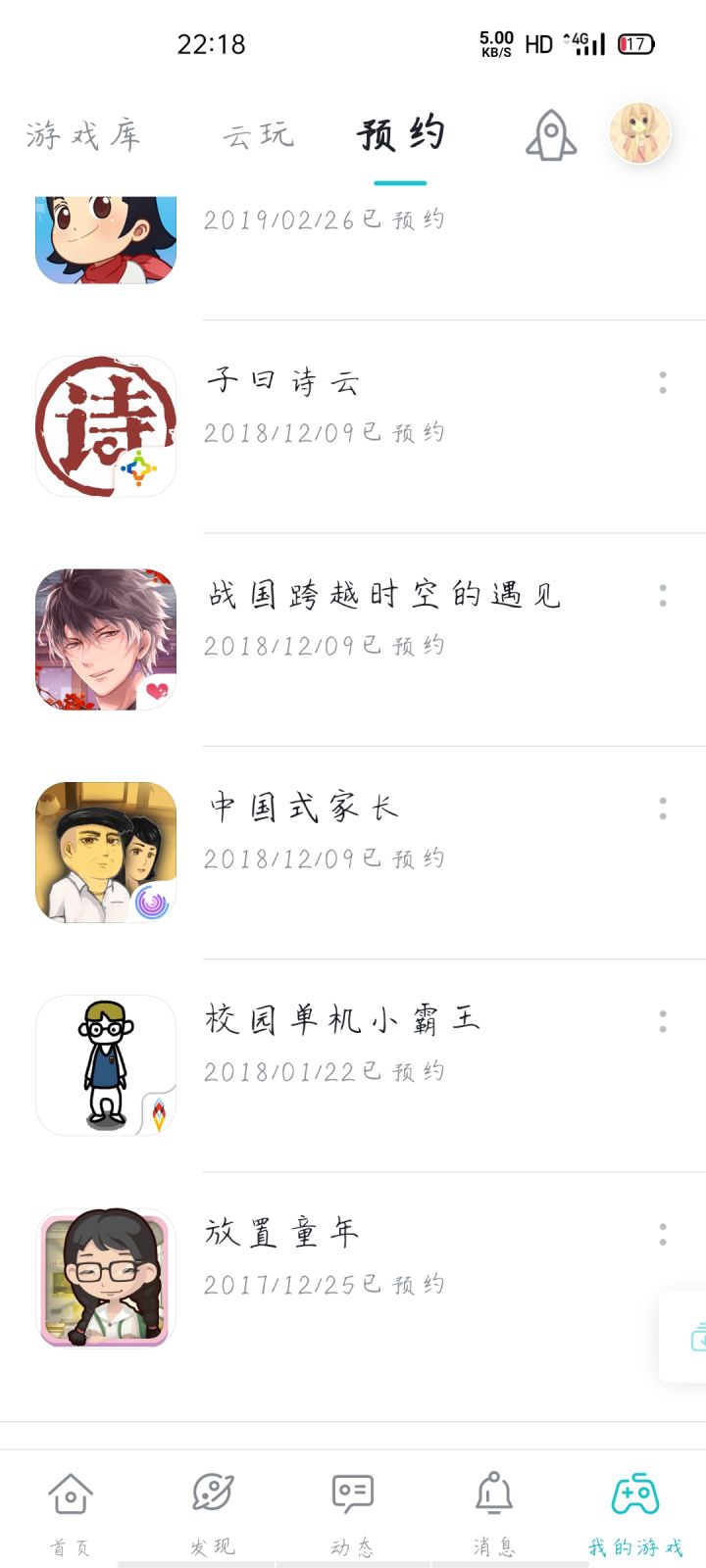Open the rocket booster icon
Viewport: 706px width, 1568px height.
coord(551,134)
